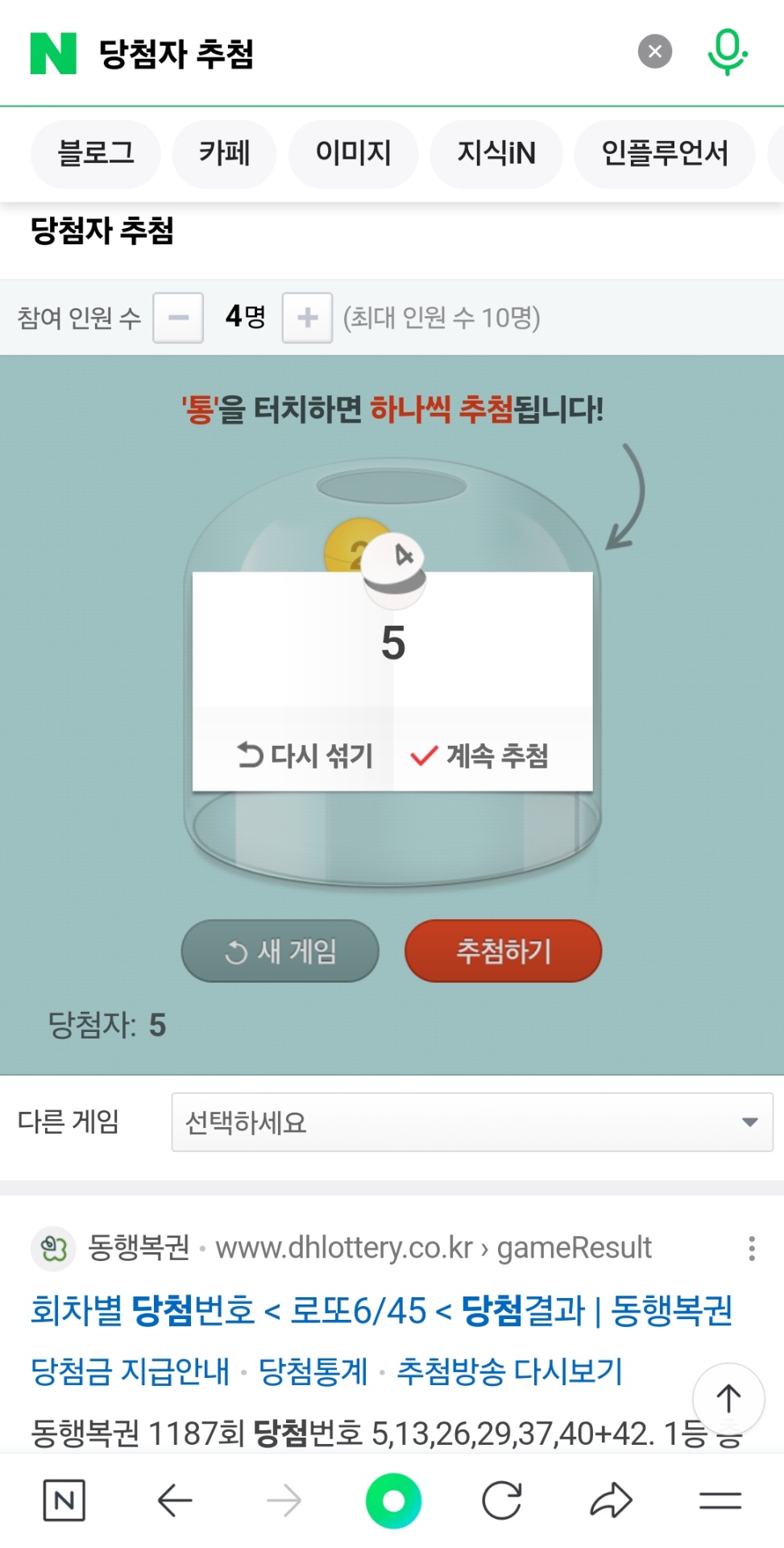Jump back to top with the arrow button
Image resolution: width=784 pixels, height=1548 pixels.
pos(728,1399)
